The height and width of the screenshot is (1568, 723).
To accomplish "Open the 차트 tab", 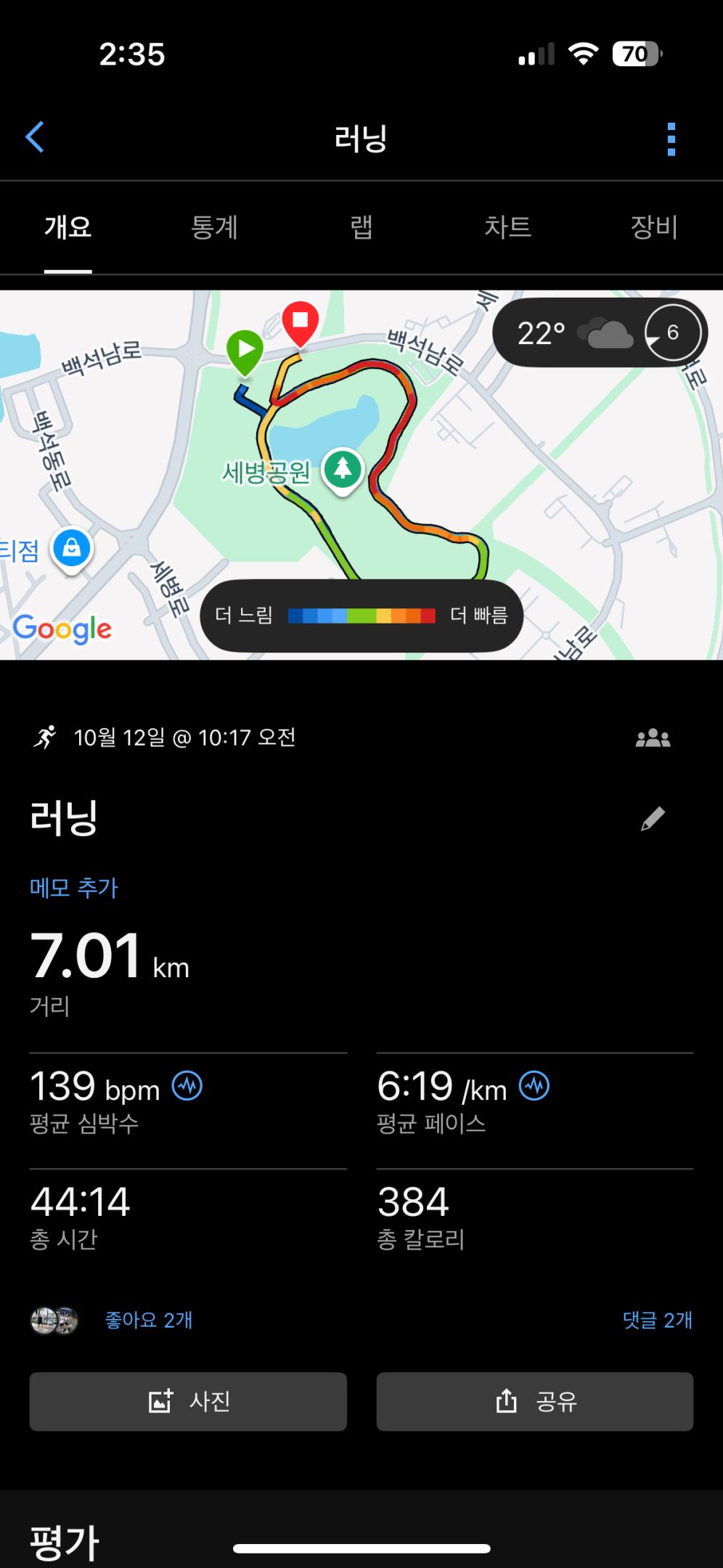I will (507, 227).
